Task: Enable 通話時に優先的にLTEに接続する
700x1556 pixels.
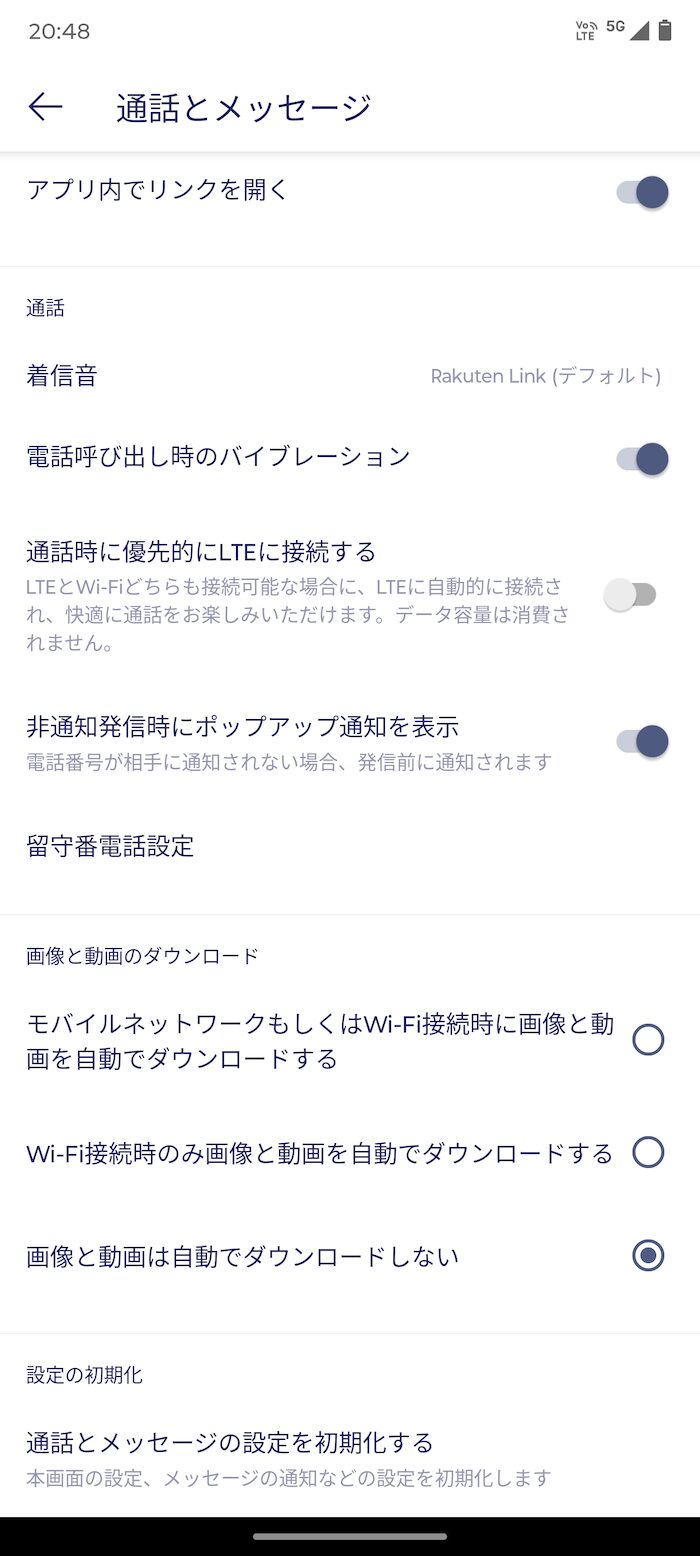Action: point(630,595)
